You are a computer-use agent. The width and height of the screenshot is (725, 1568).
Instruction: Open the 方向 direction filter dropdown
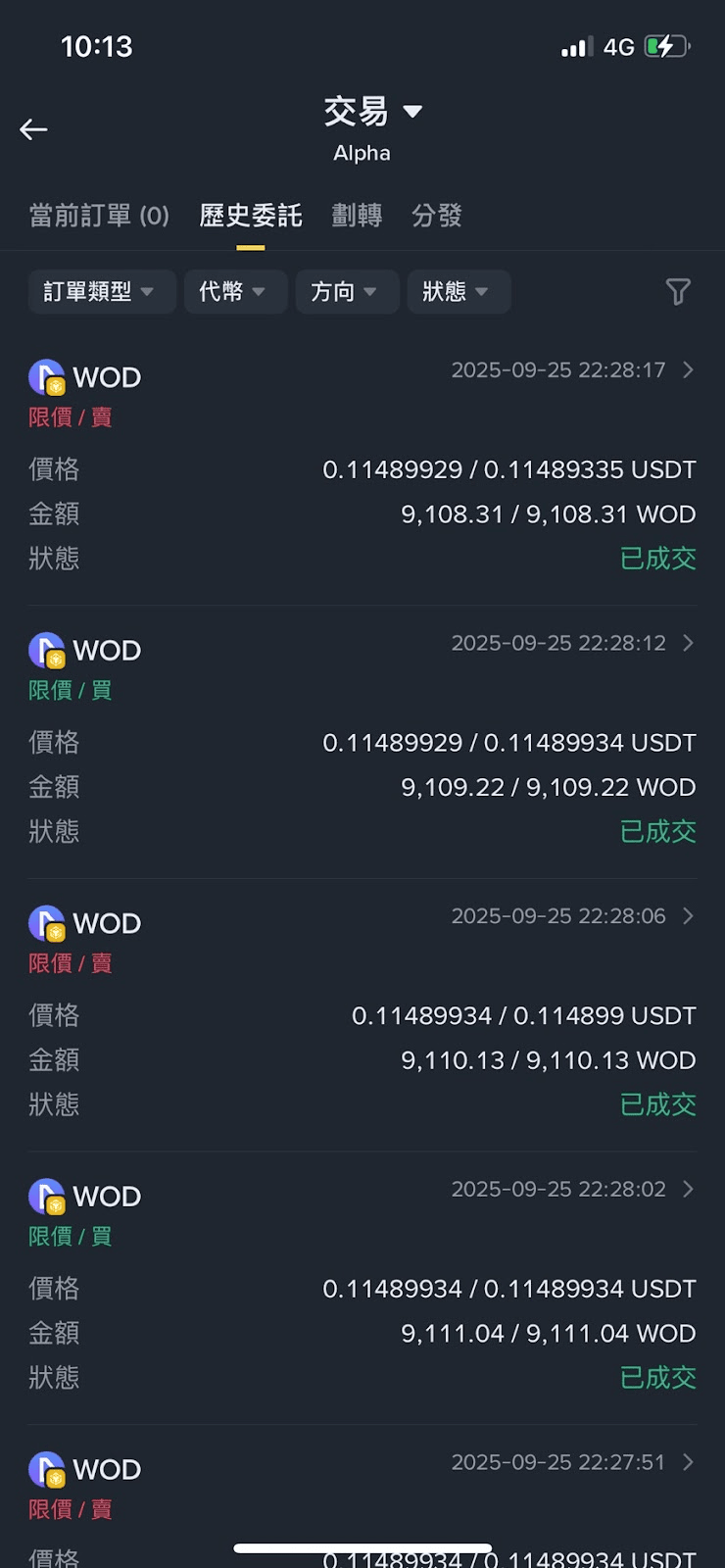(347, 291)
